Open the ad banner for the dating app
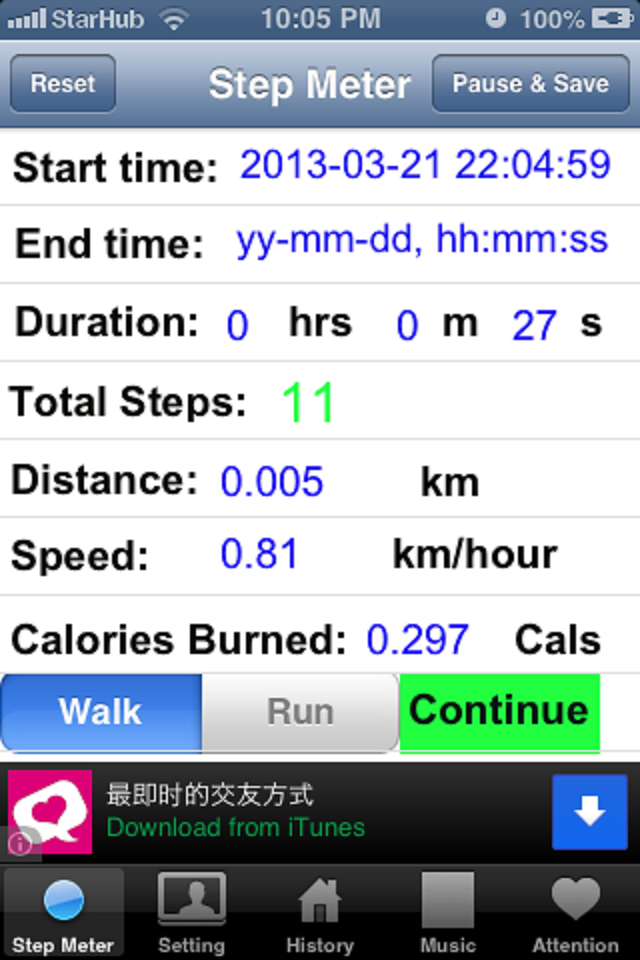The width and height of the screenshot is (640, 960). 300,811
